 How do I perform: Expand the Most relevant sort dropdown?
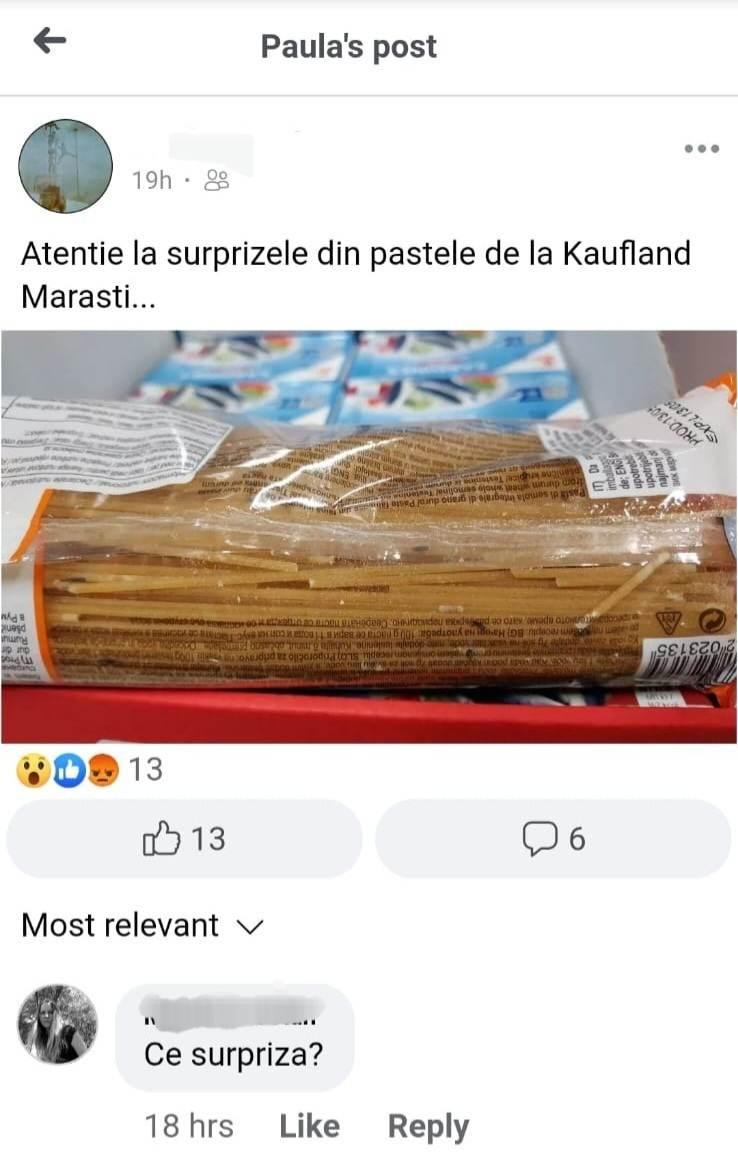[x=141, y=926]
